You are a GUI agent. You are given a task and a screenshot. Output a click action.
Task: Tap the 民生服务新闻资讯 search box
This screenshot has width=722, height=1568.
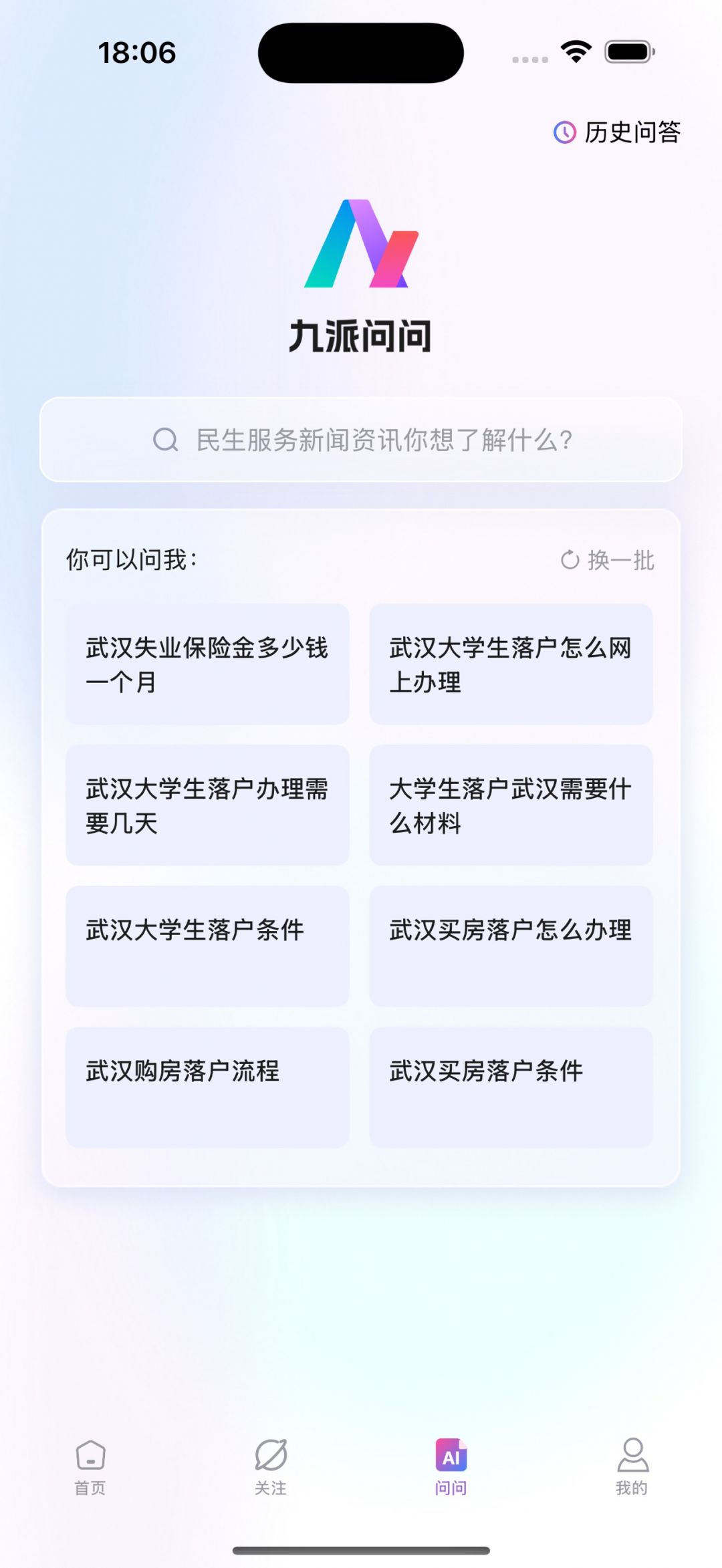361,440
